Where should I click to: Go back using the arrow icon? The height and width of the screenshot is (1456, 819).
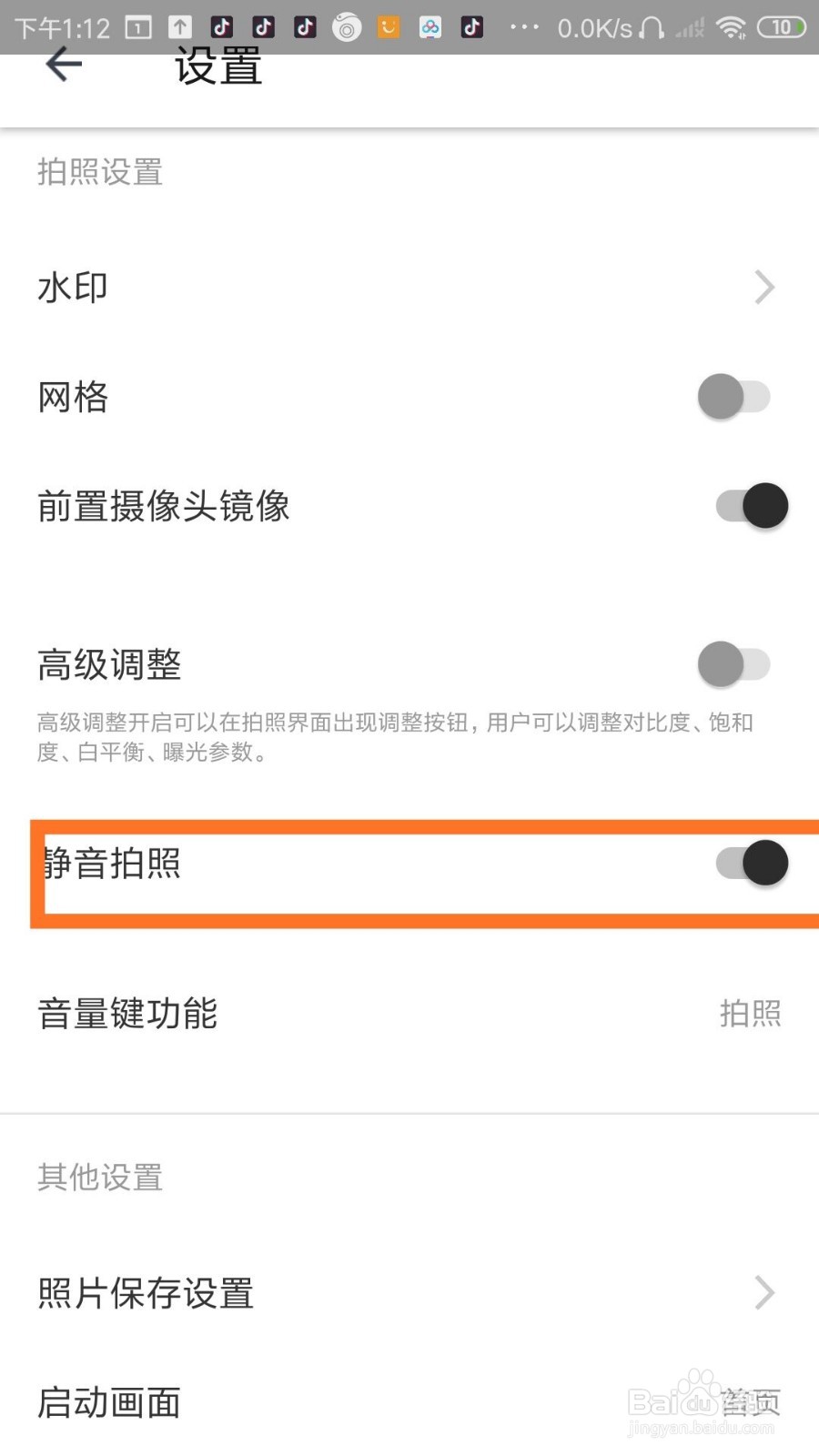pyautogui.click(x=62, y=64)
